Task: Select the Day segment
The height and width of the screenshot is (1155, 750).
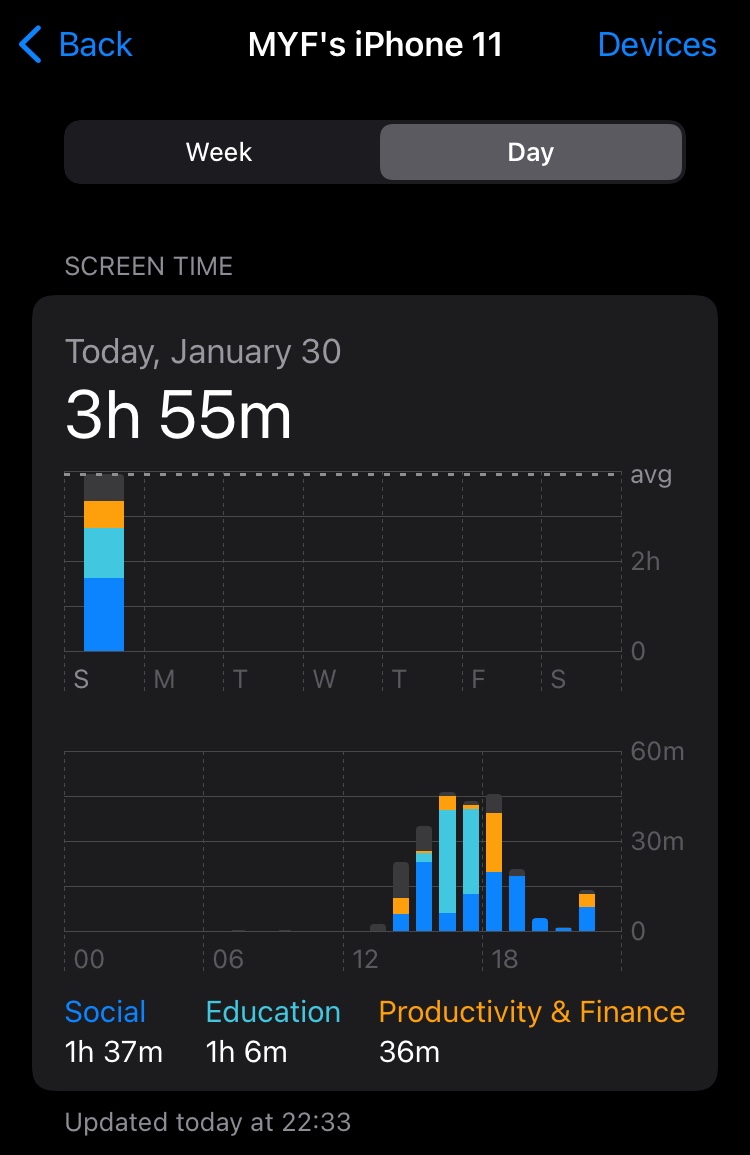Action: tap(530, 152)
